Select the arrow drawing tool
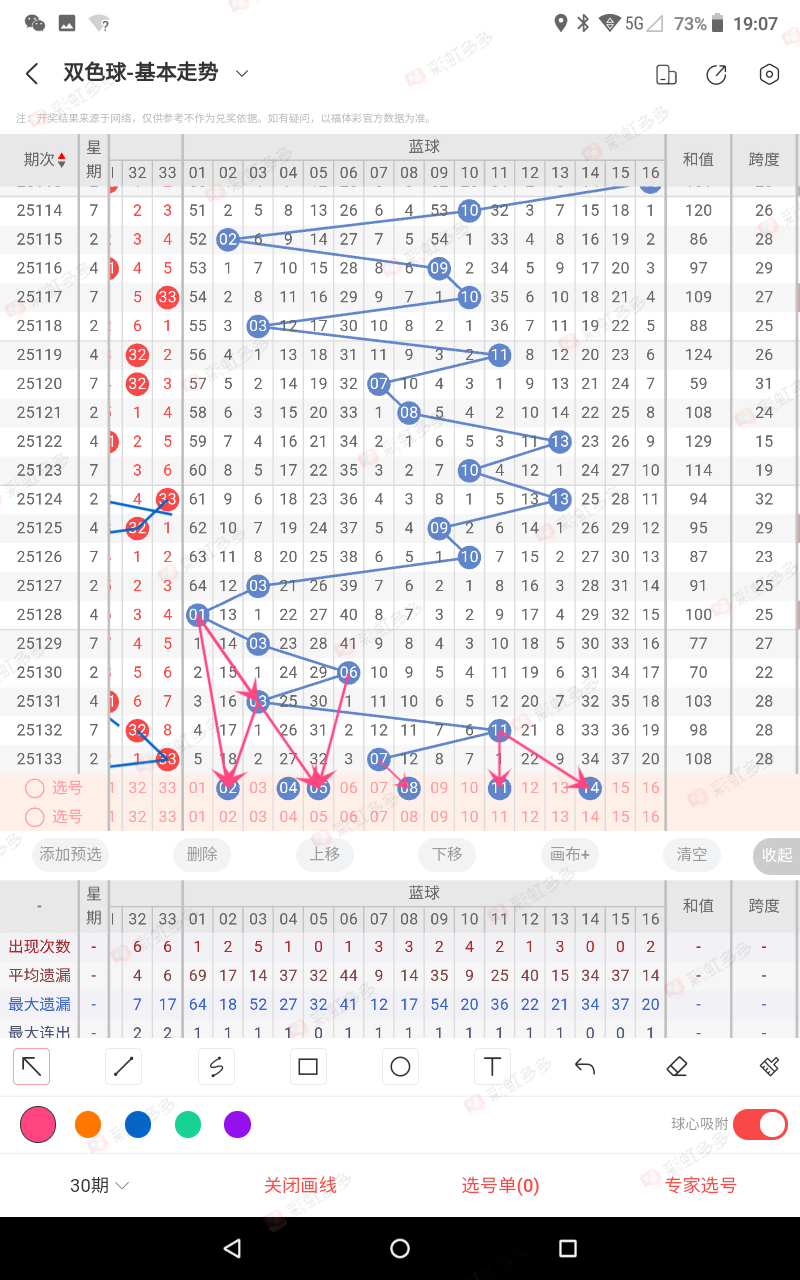This screenshot has height=1280, width=800. [32, 1067]
